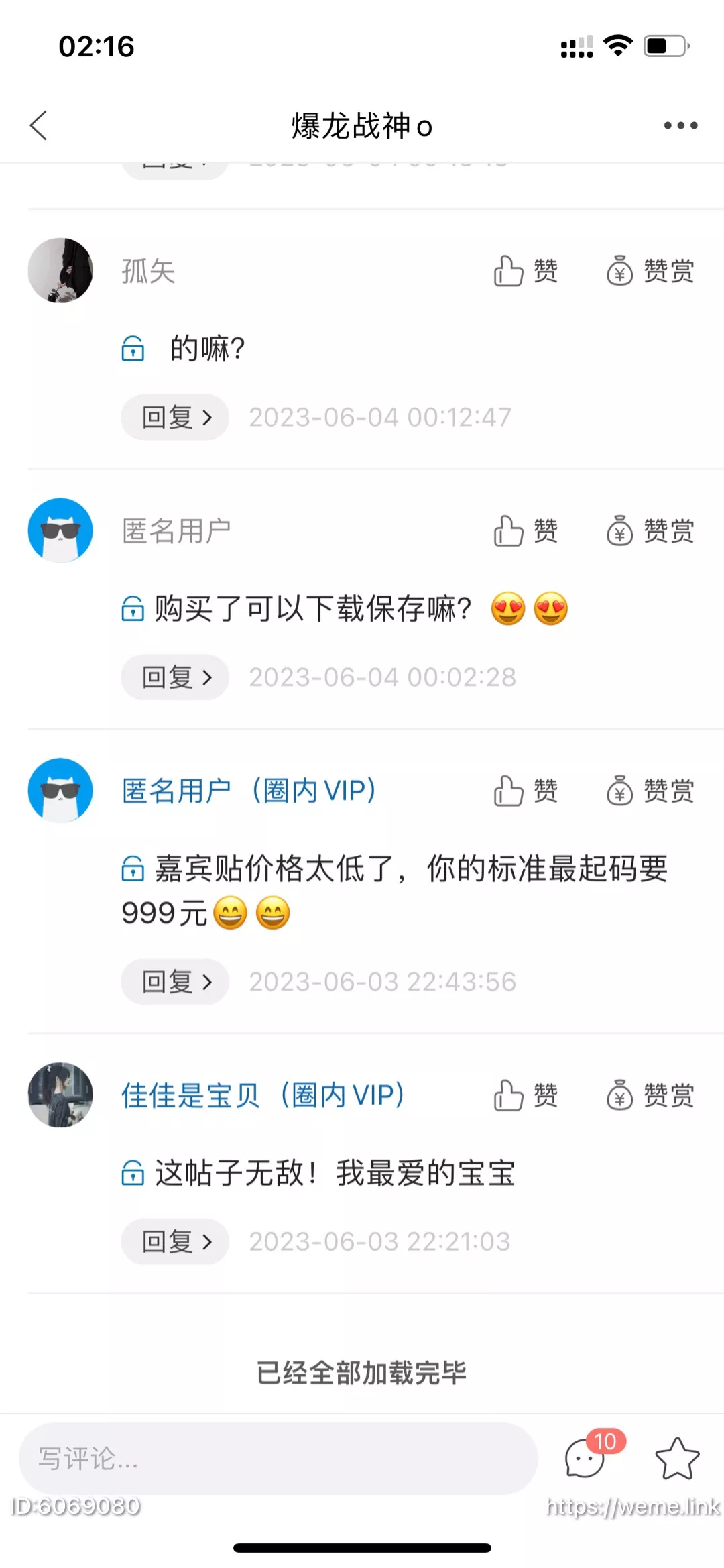Like the comment asking 购买了可以下载保存嘛
The height and width of the screenshot is (1568, 724).
[526, 531]
